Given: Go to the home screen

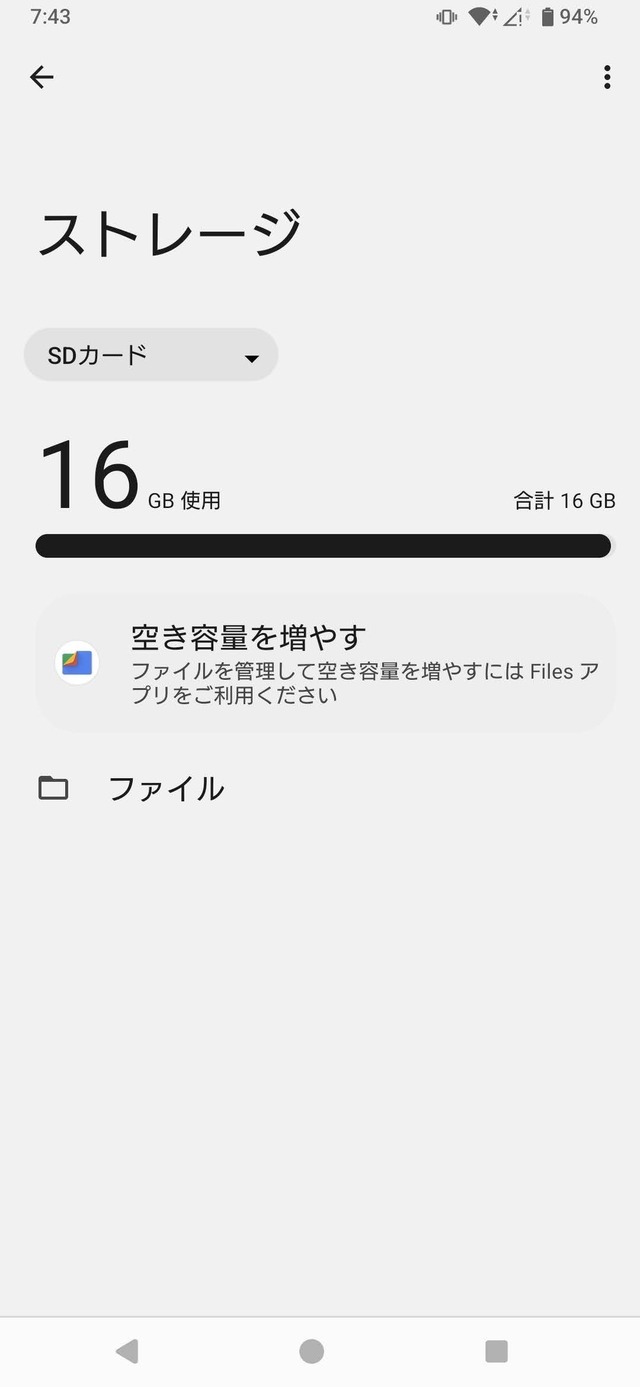Looking at the screenshot, I should pyautogui.click(x=312, y=1352).
